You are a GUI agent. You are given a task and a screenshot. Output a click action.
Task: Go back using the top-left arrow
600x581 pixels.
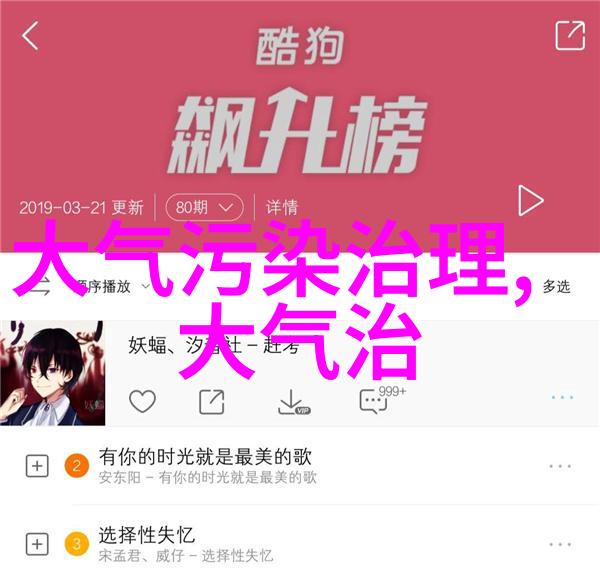pyautogui.click(x=31, y=37)
